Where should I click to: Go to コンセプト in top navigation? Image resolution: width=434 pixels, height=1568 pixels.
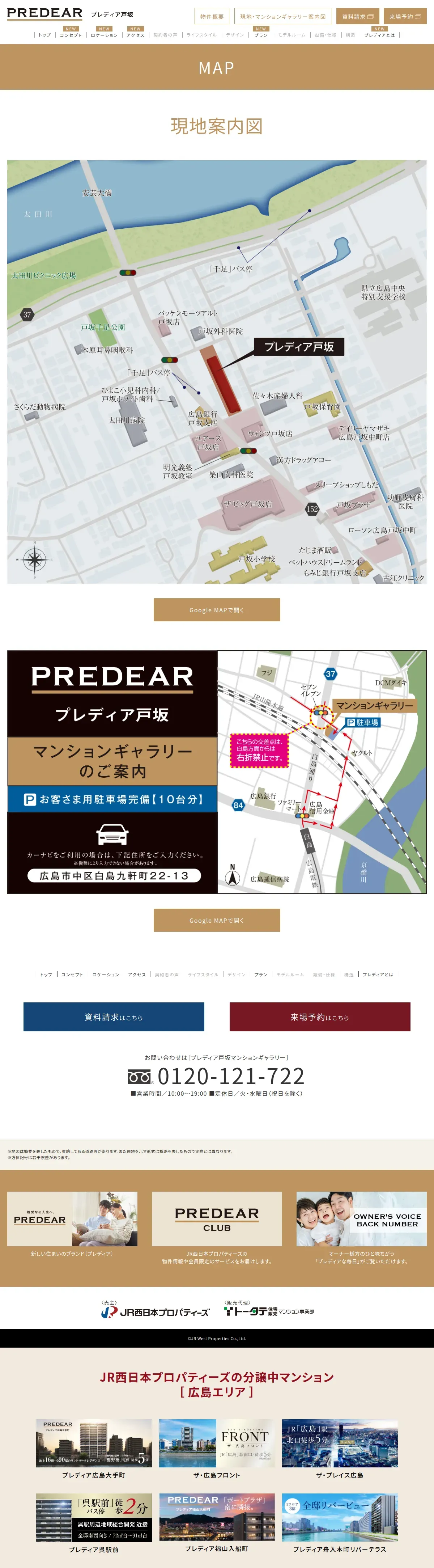(x=71, y=35)
